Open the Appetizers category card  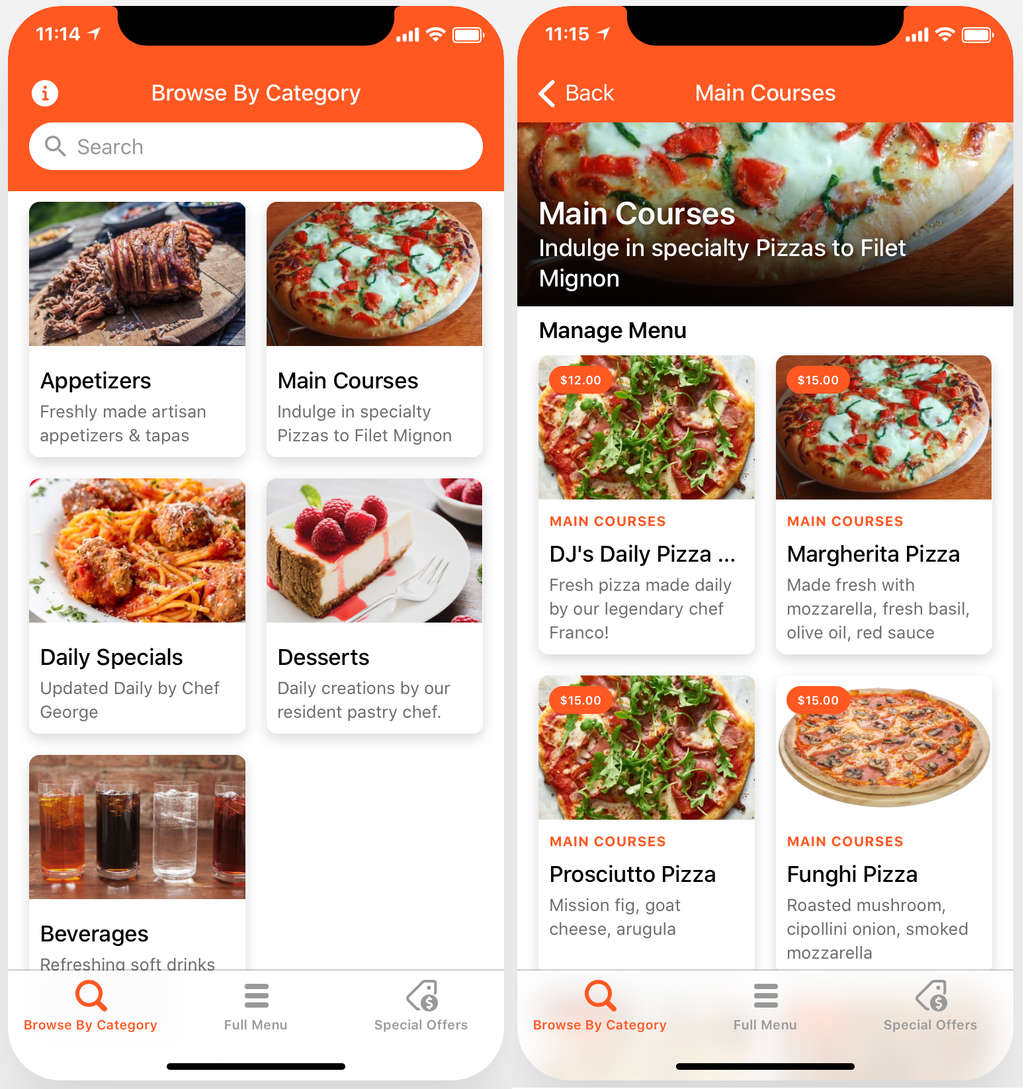(137, 329)
